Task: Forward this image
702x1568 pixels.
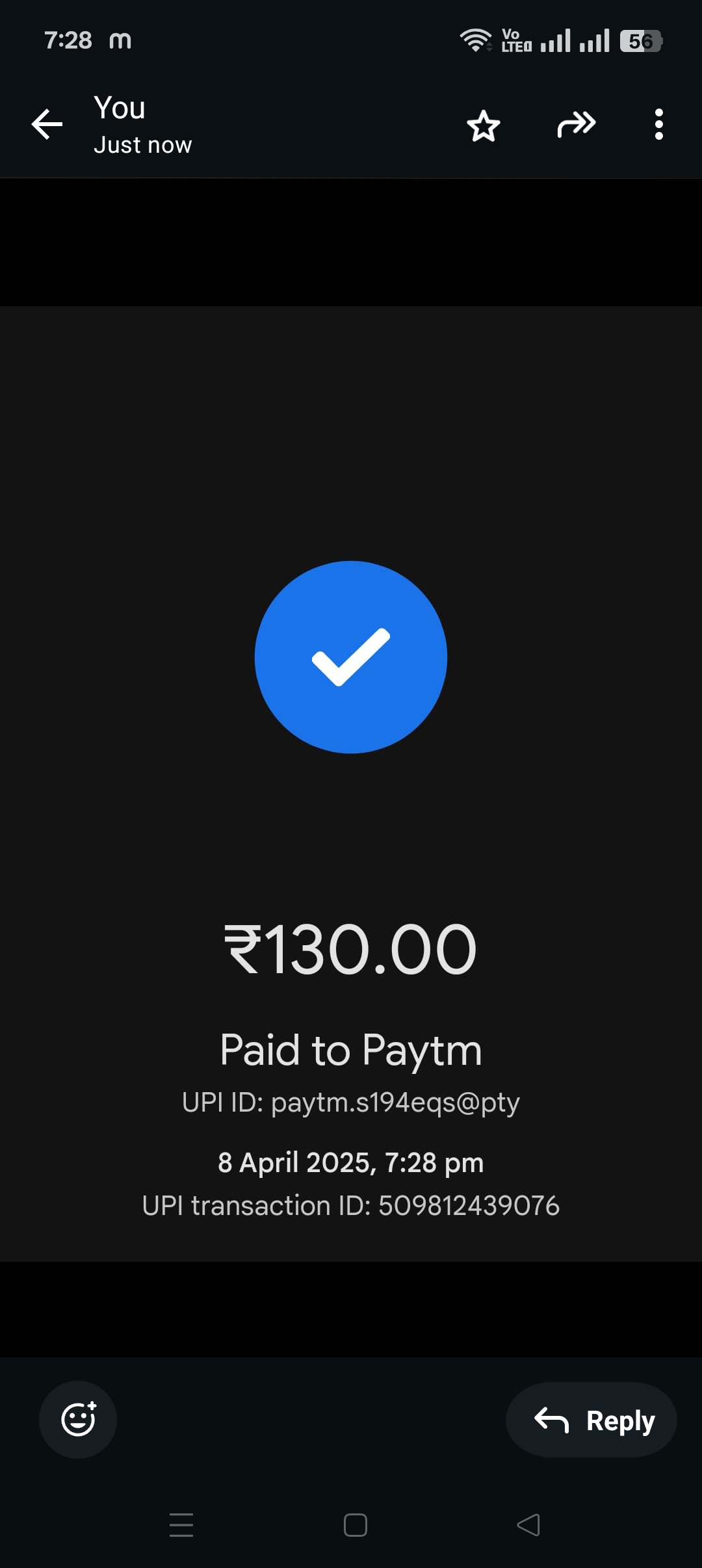Action: point(576,124)
